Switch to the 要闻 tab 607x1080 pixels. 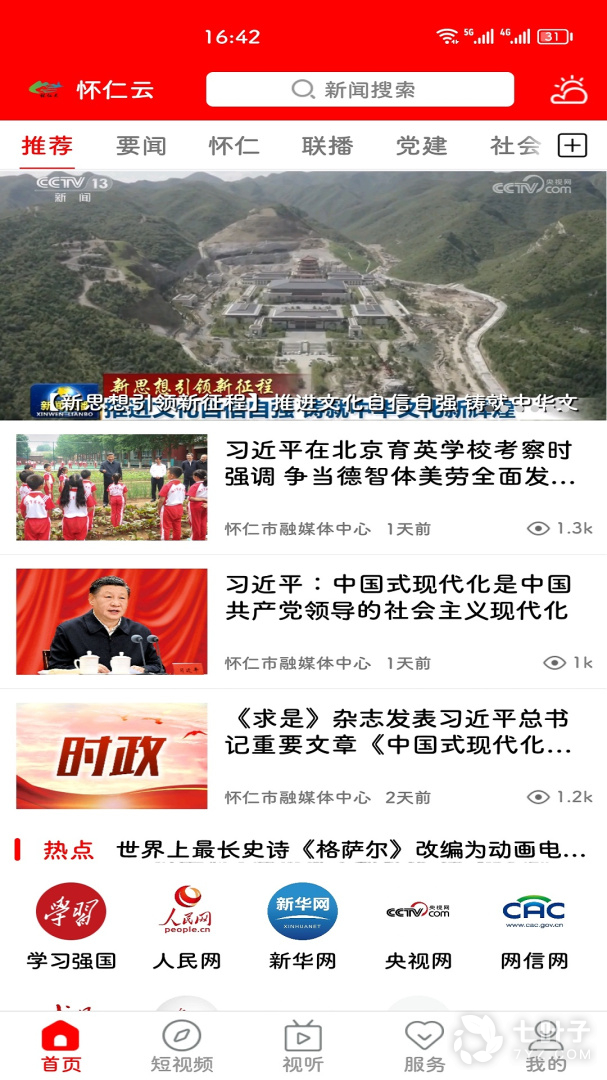tap(141, 146)
